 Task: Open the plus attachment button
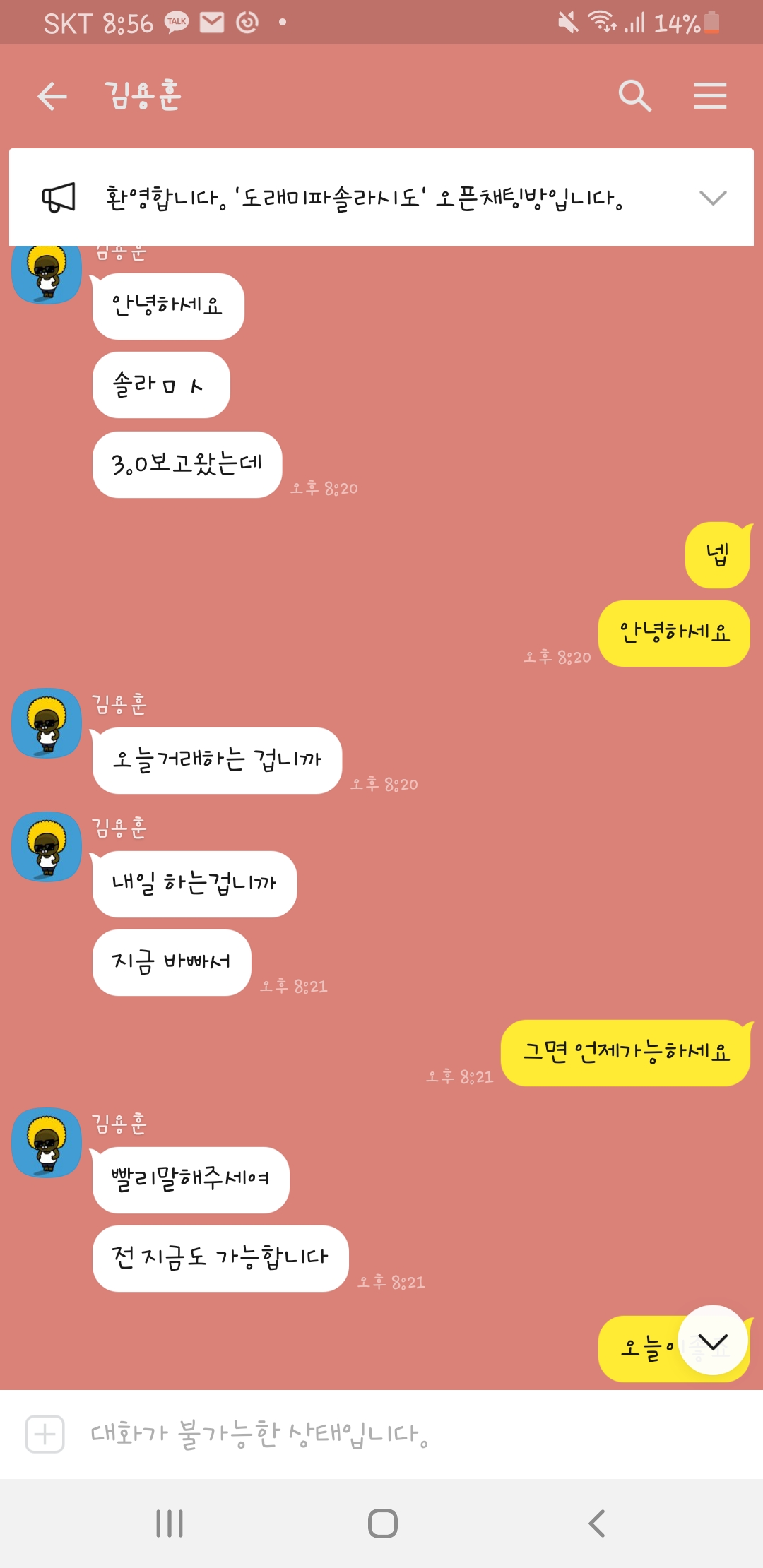point(45,1434)
